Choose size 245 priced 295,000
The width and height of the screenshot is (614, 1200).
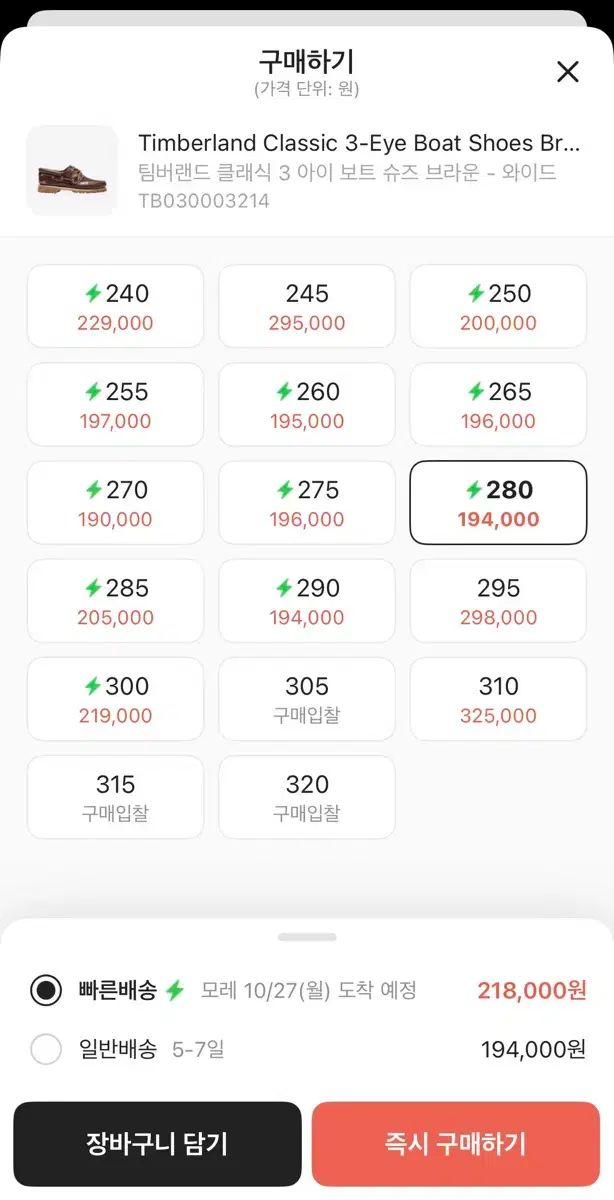(307, 307)
